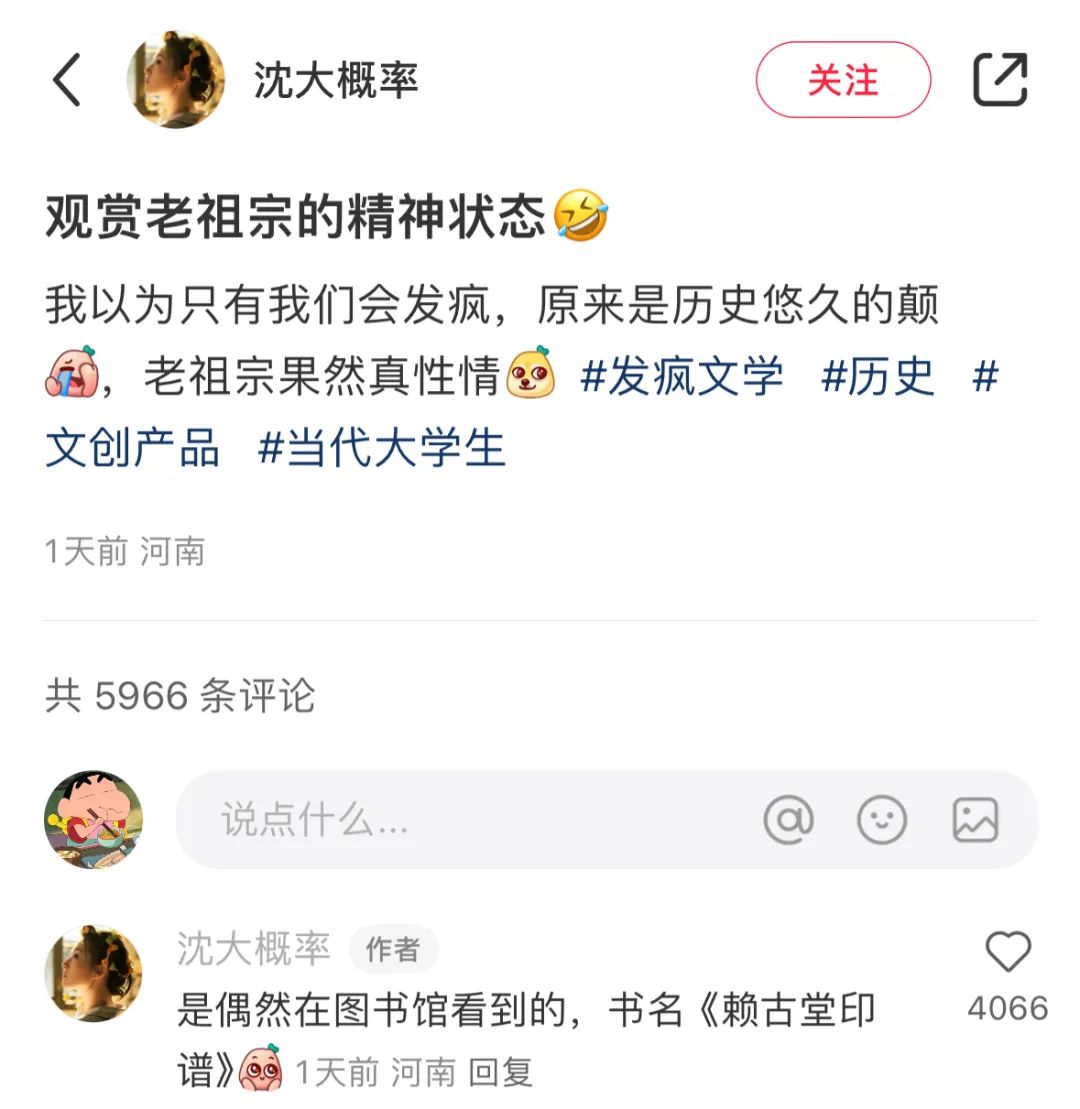Follow the author with the 关注 button

point(842,80)
